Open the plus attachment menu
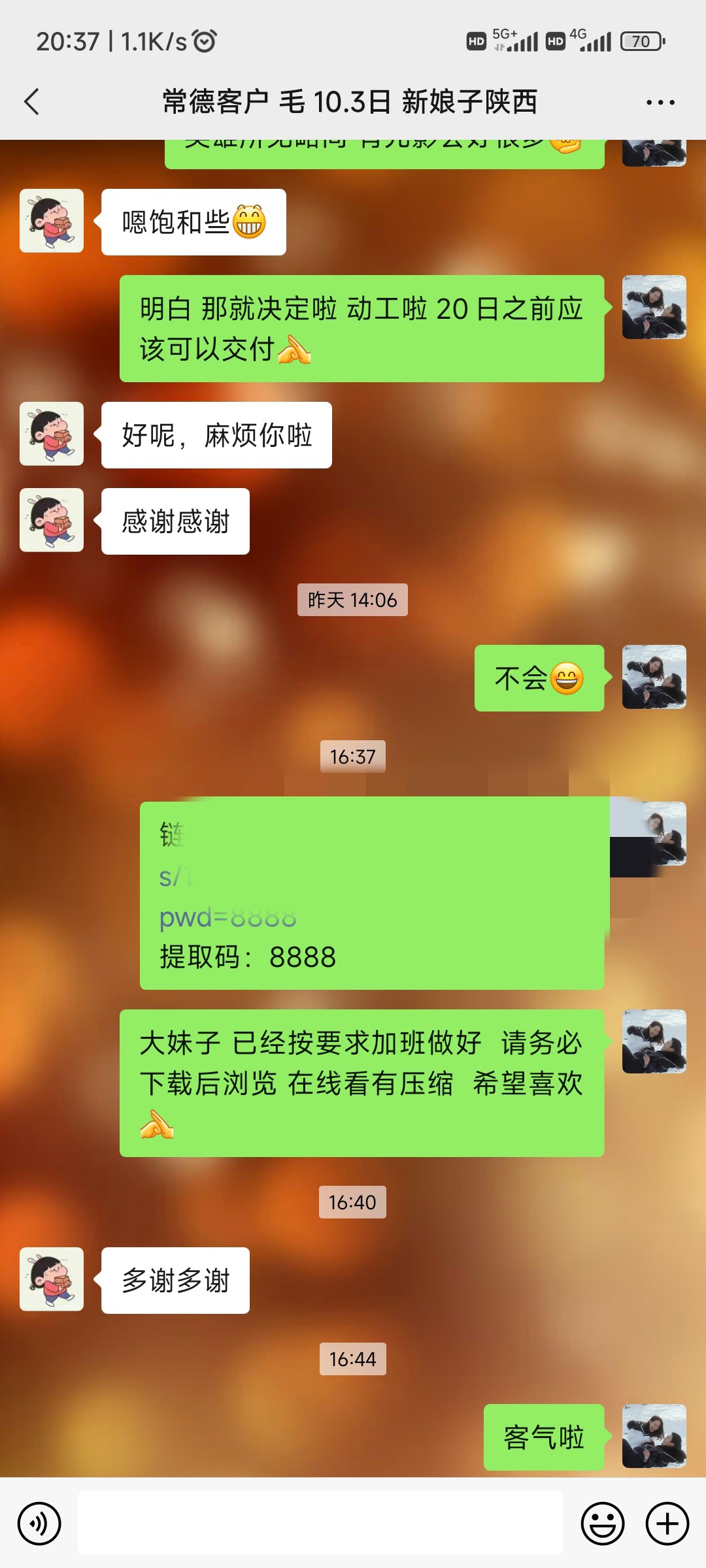This screenshot has width=706, height=1568. tap(667, 1524)
